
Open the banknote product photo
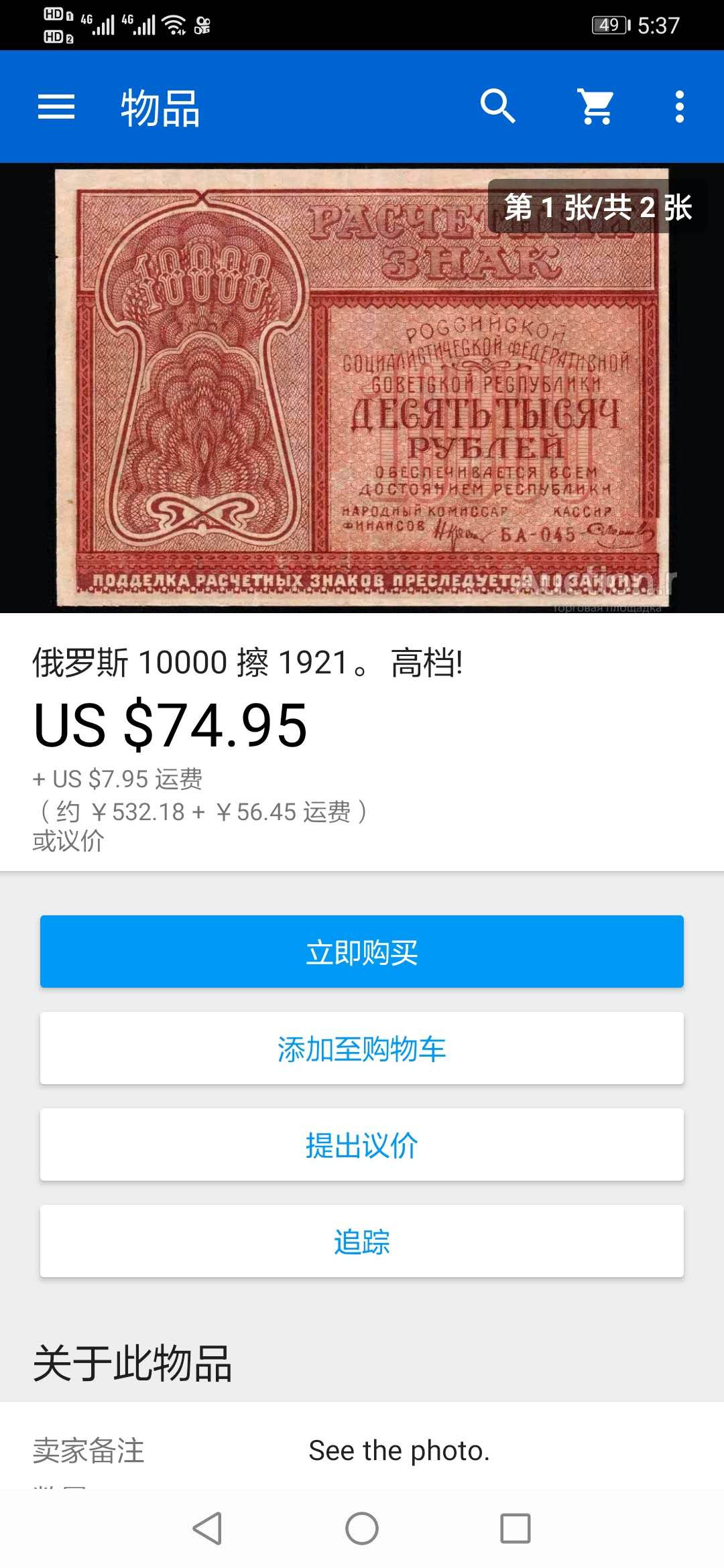click(362, 389)
